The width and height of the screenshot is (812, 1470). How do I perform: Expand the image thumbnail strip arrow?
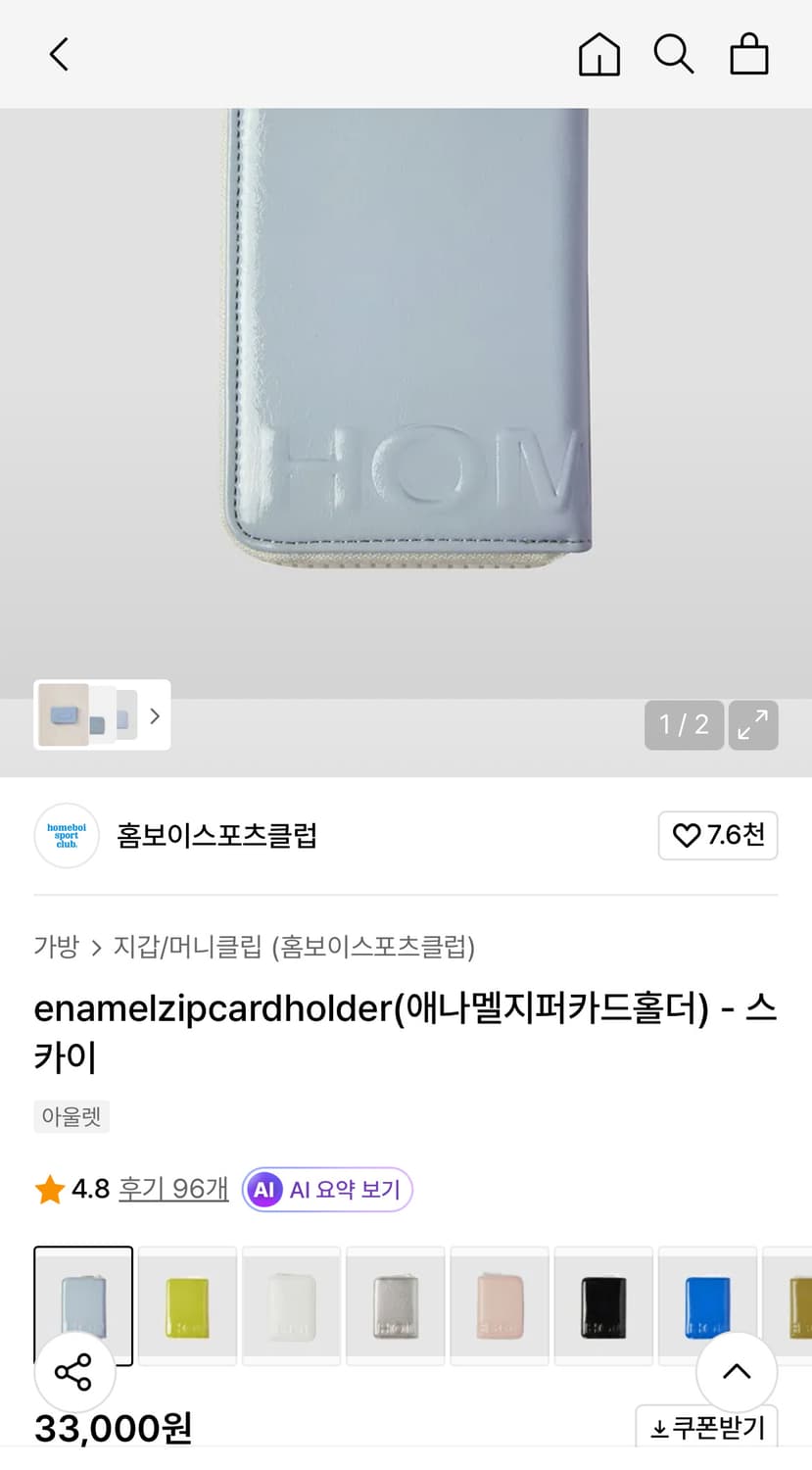(154, 716)
